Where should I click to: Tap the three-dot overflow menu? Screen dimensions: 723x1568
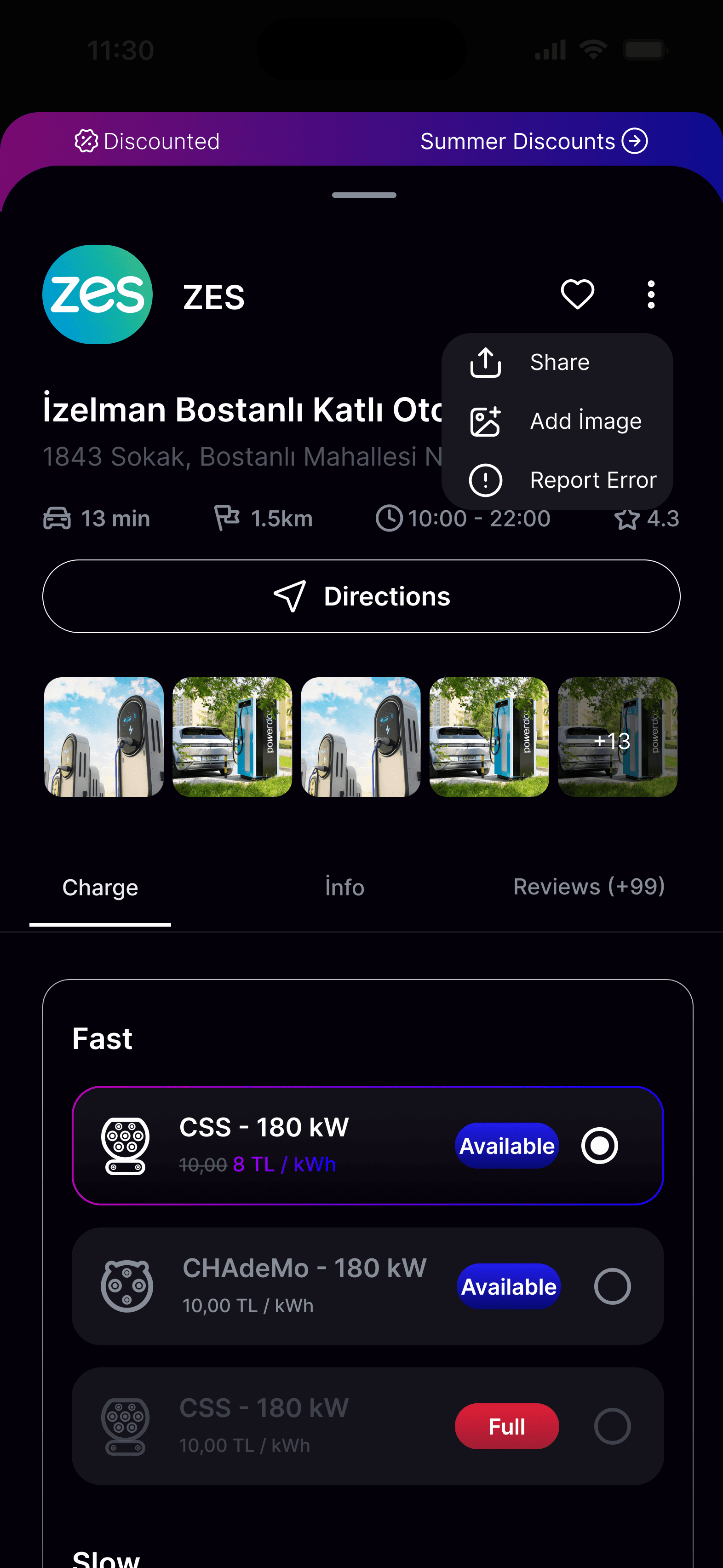pos(651,294)
